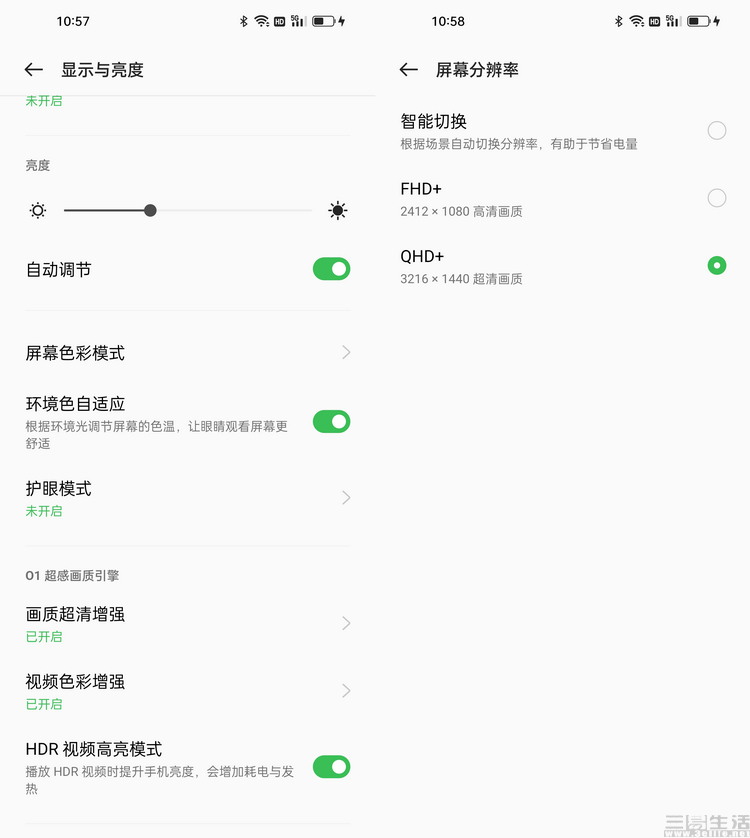Viewport: 750px width, 838px height.
Task: Switch off HDR 视频高亮模式
Action: 331,767
